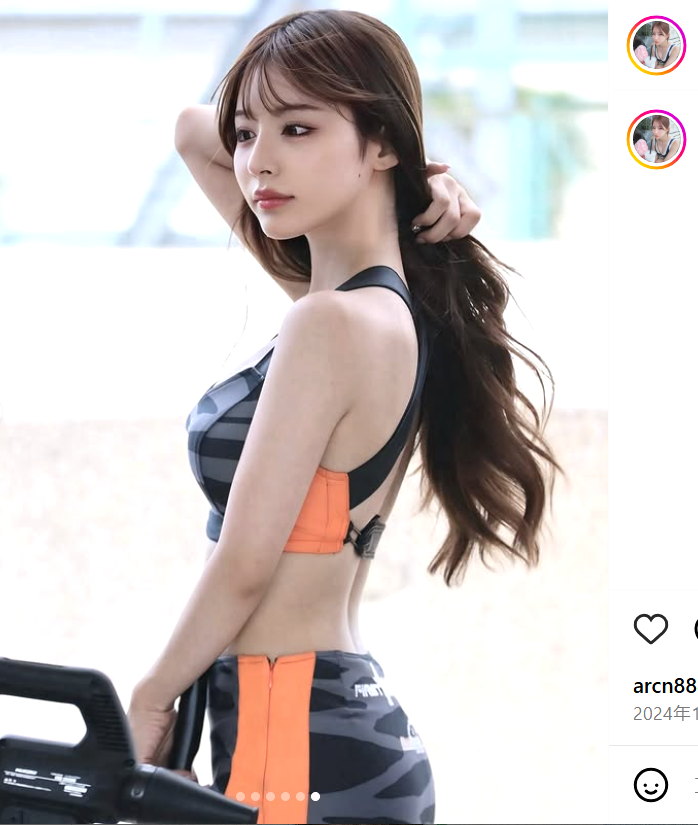Like this post with the heart icon
Viewport: 698px width, 825px height.
tap(651, 629)
